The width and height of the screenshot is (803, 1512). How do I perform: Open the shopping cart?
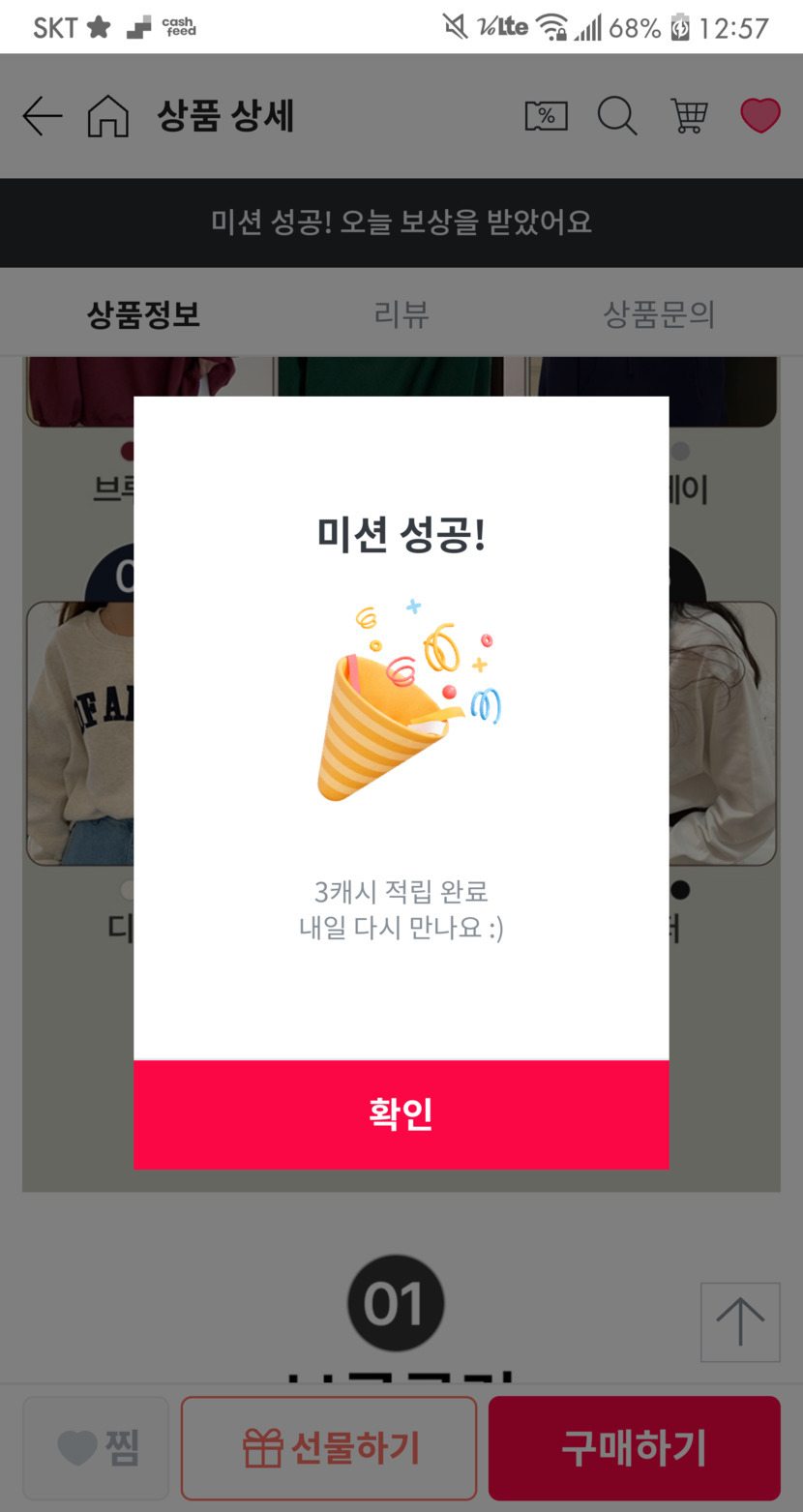coord(689,117)
